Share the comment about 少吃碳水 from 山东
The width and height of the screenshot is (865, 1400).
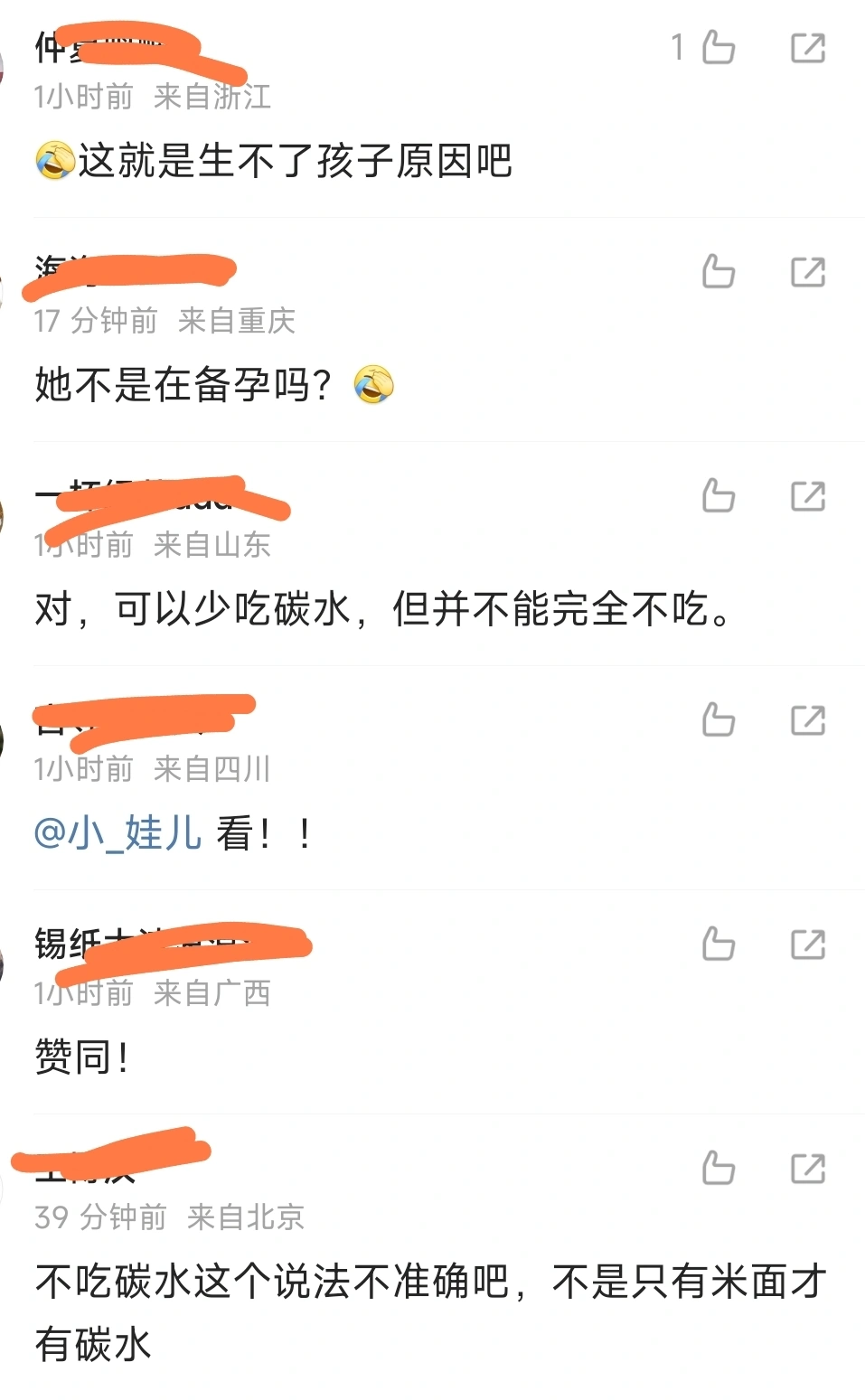(x=807, y=495)
